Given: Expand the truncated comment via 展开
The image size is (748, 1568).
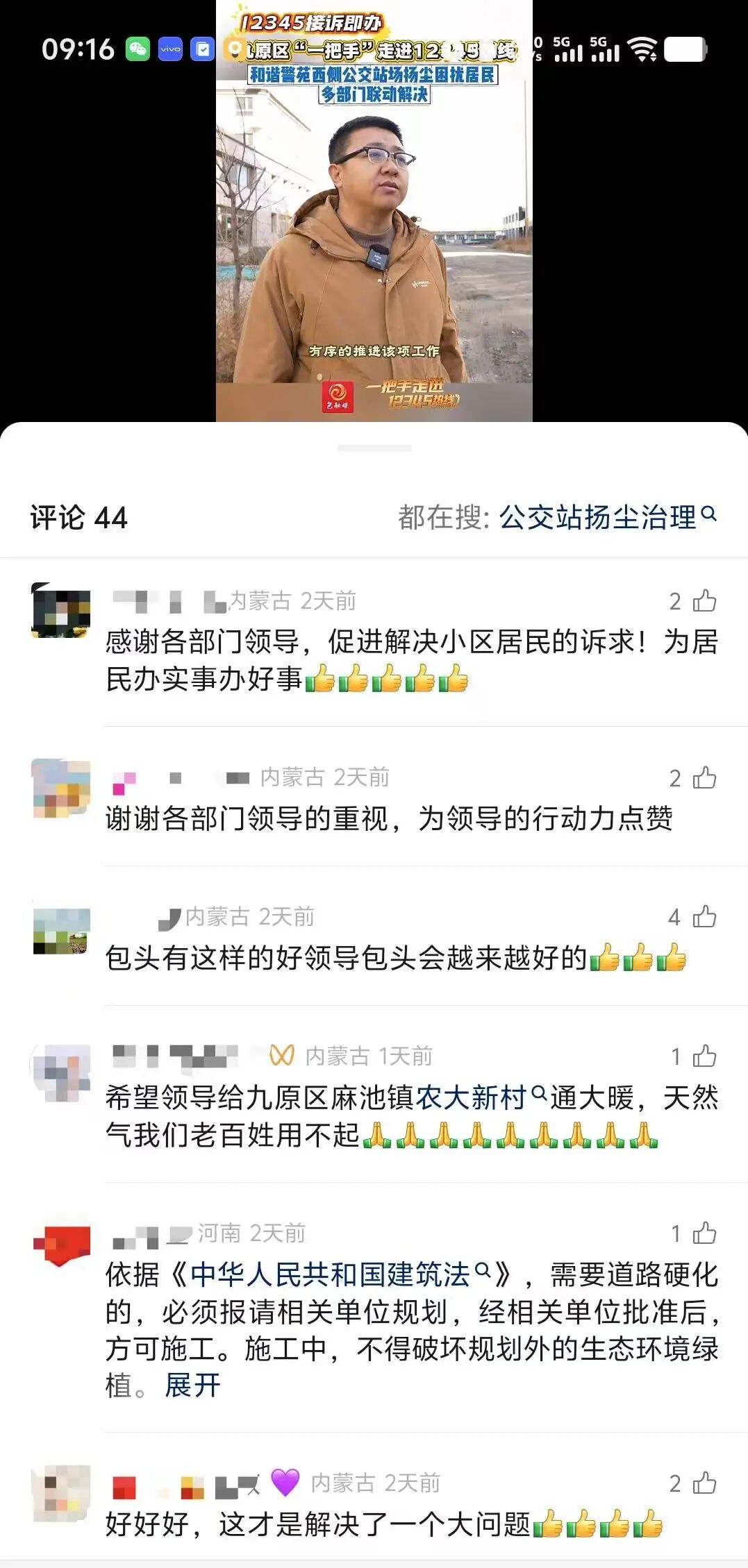Looking at the screenshot, I should [x=192, y=1386].
